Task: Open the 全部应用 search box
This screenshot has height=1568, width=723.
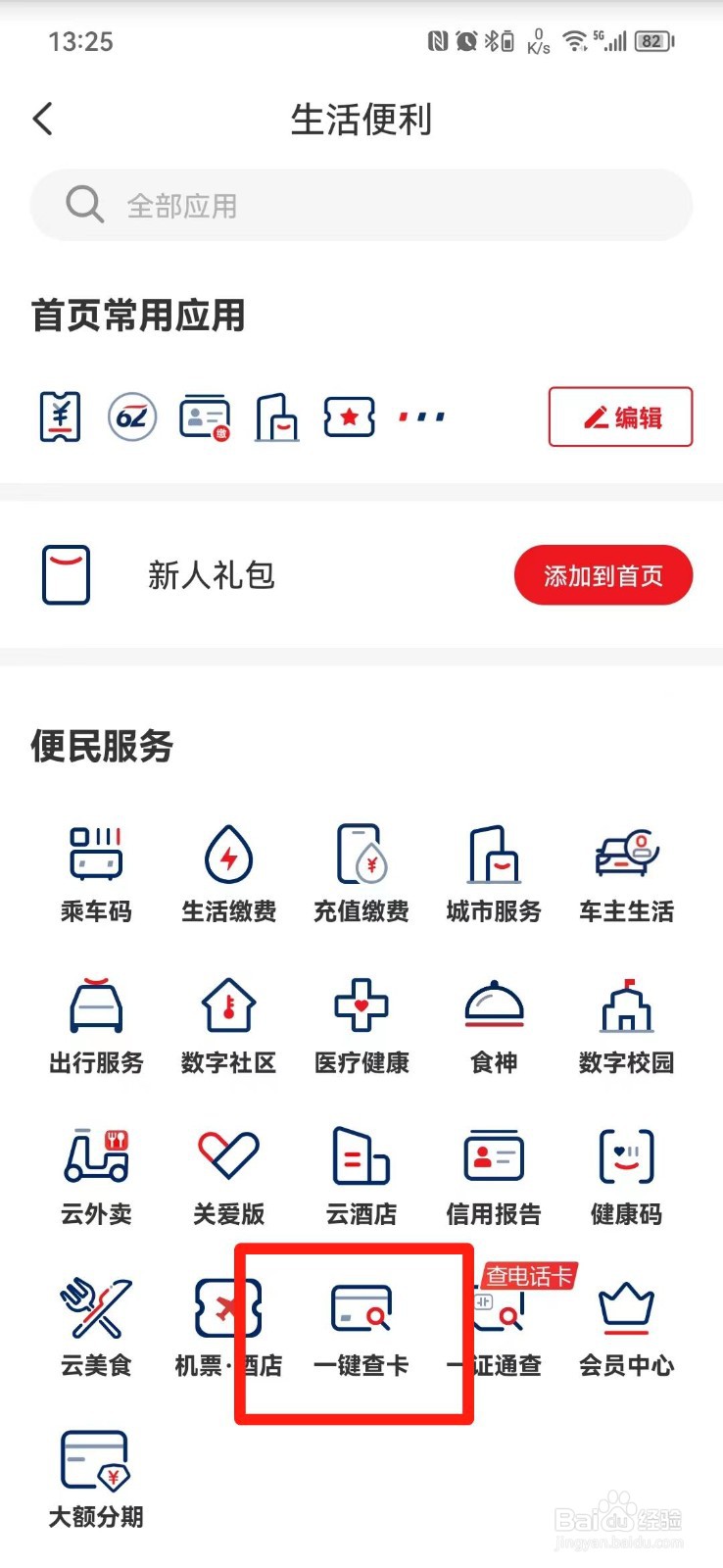Action: pyautogui.click(x=361, y=206)
